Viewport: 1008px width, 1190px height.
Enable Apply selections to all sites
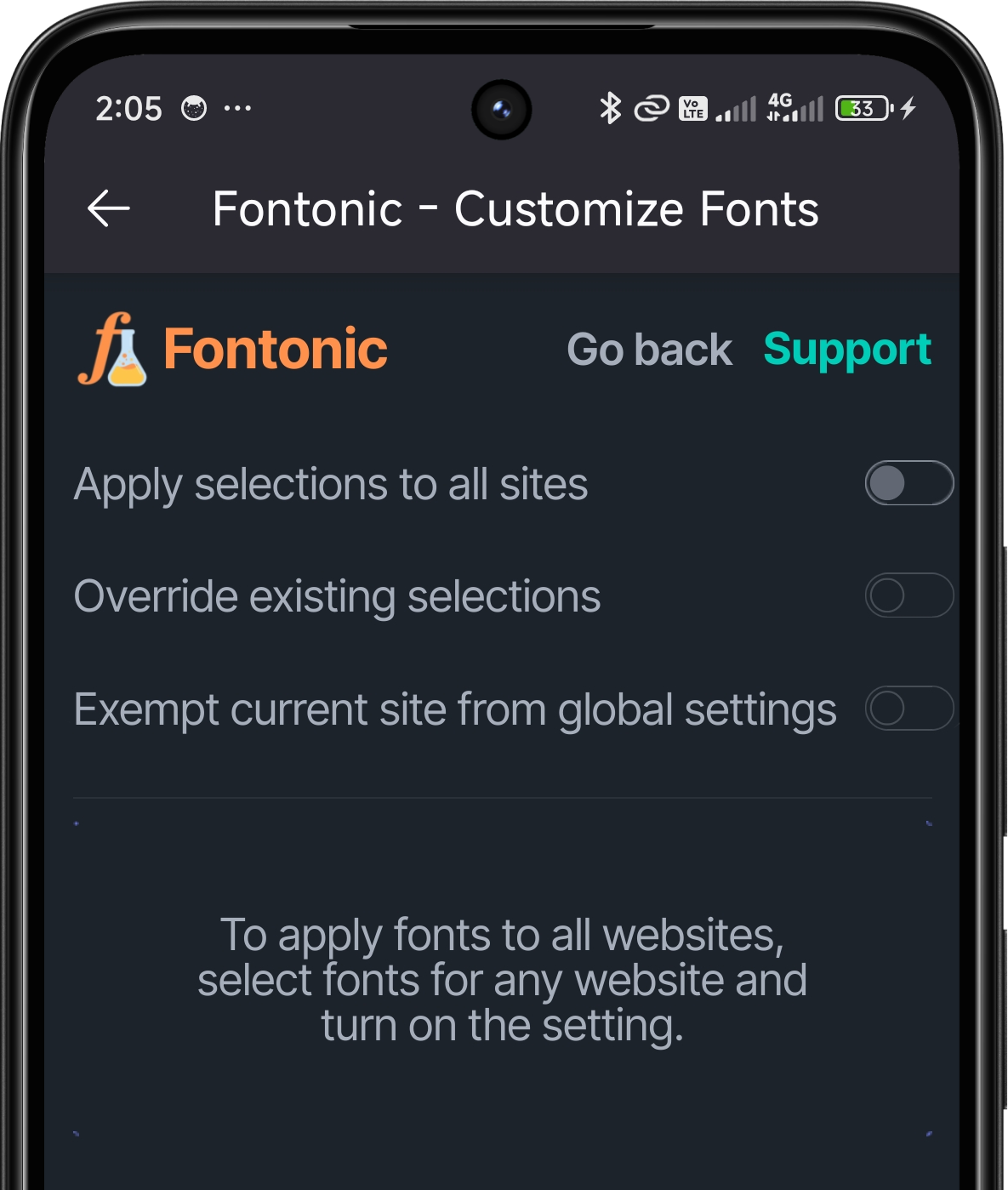click(908, 483)
